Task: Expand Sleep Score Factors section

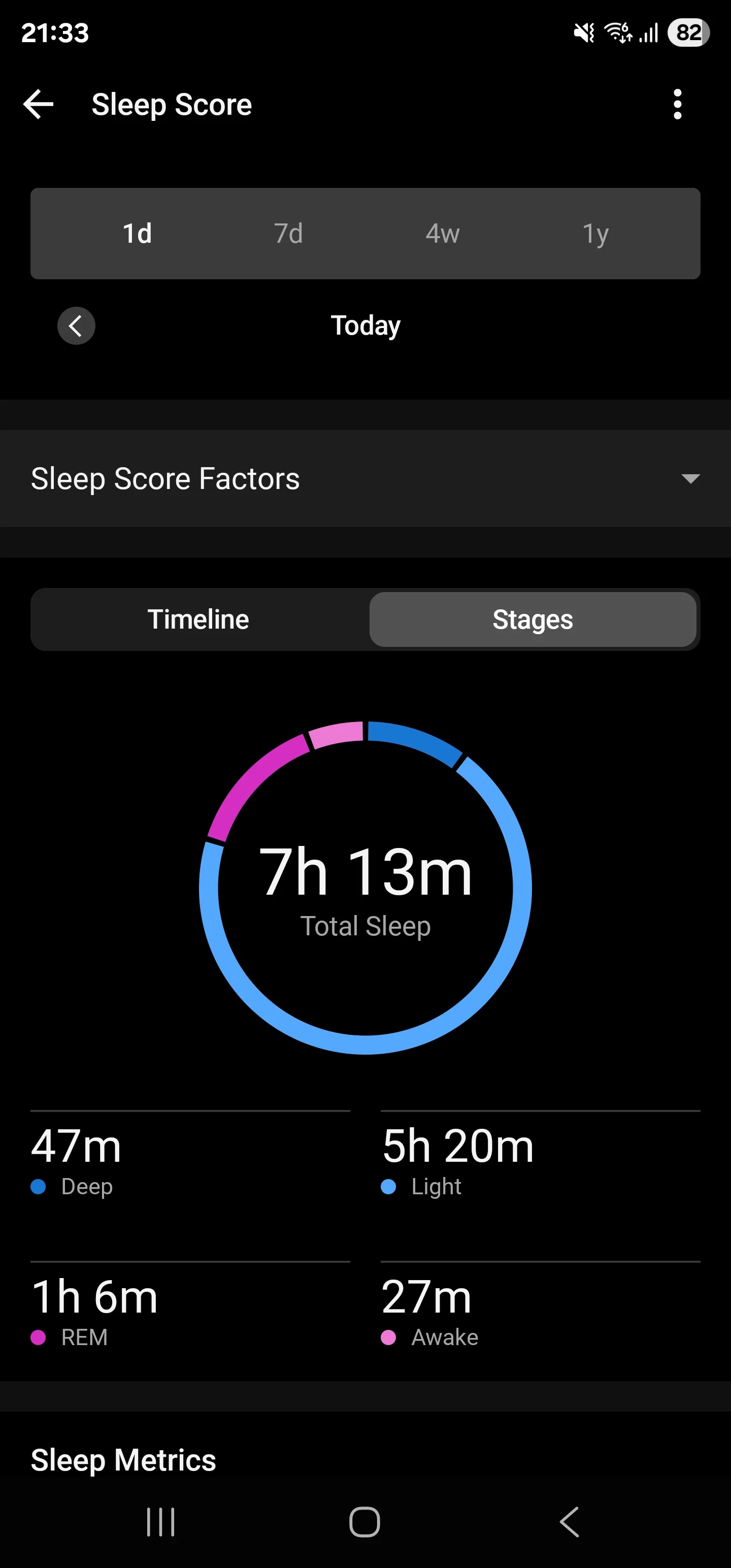Action: tap(365, 478)
